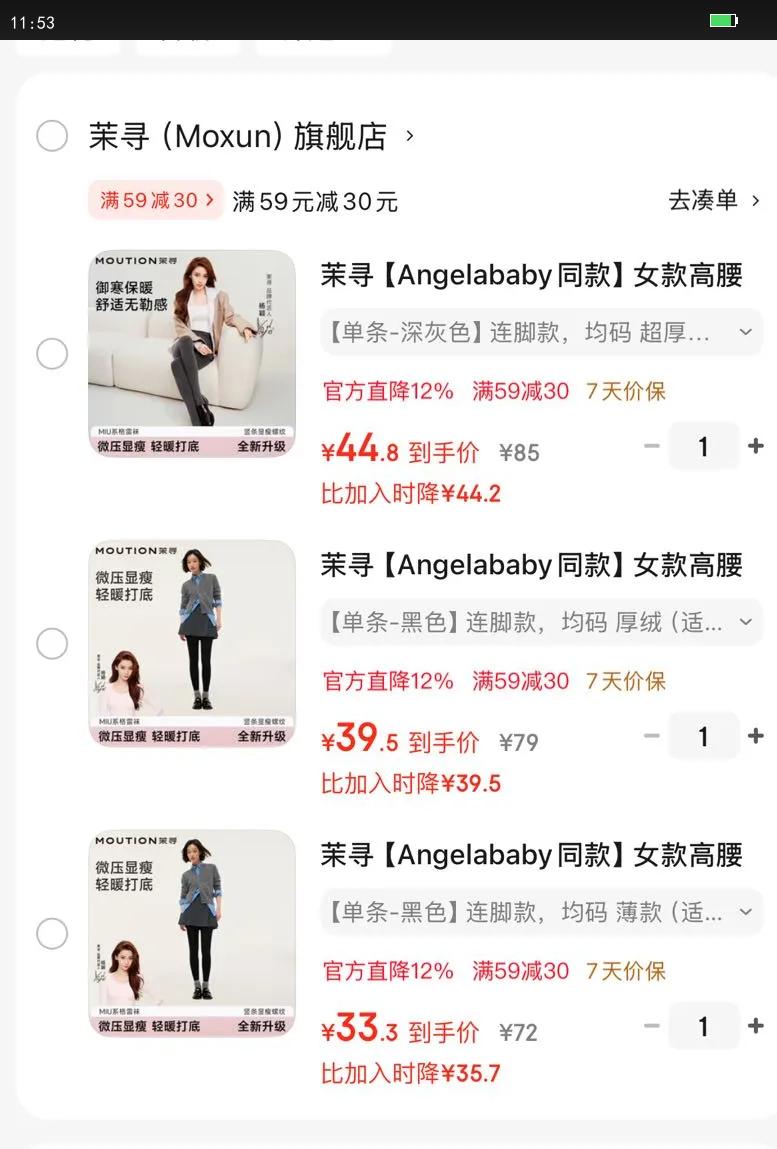Image resolution: width=777 pixels, height=1149 pixels.
Task: Increase quantity of the ¥33.3 item
Action: click(756, 1026)
